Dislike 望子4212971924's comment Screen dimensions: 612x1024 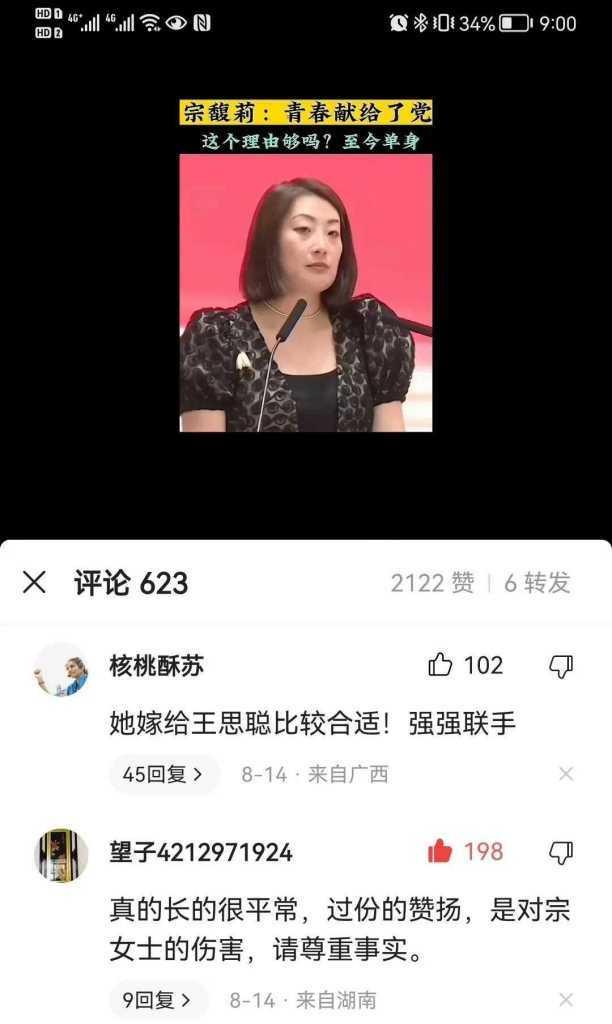(561, 852)
